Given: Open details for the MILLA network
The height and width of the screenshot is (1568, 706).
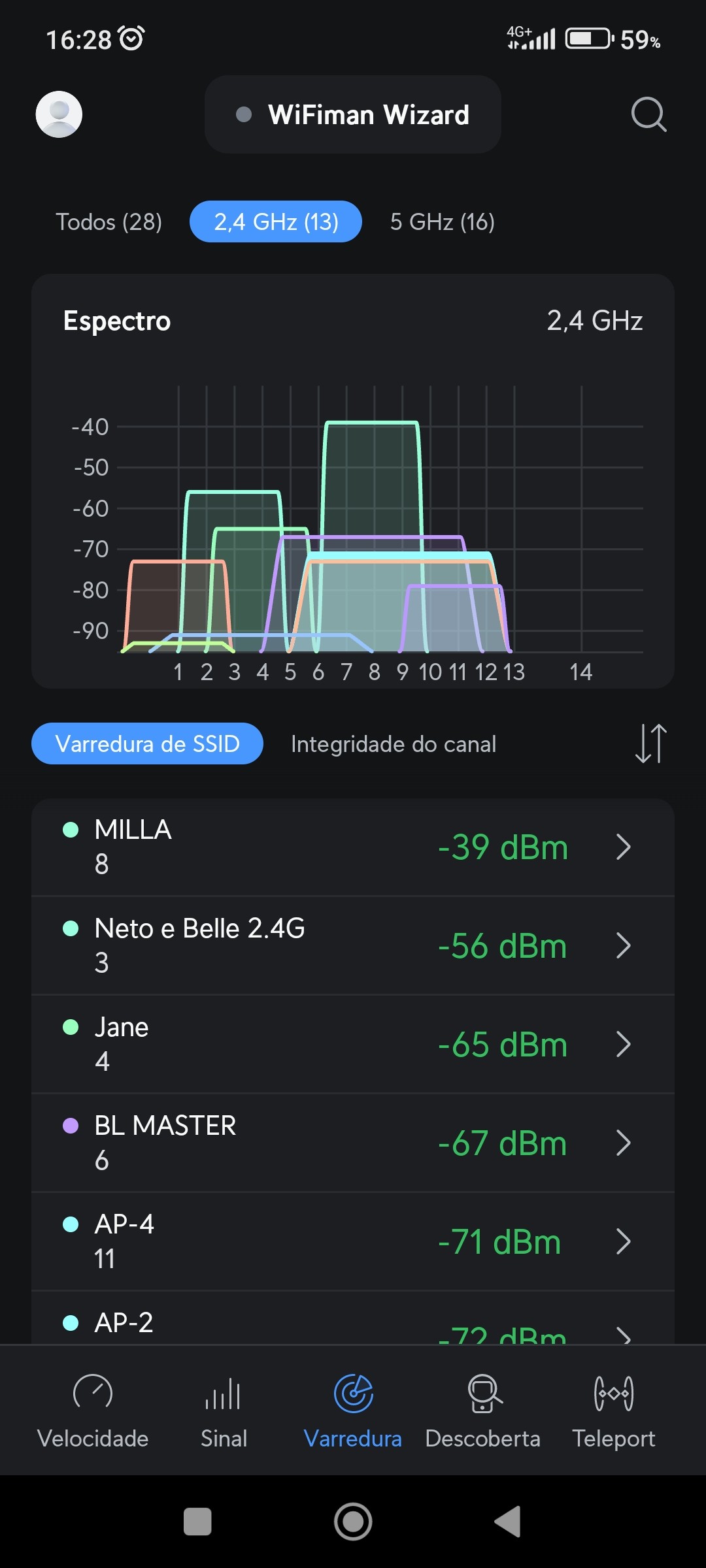Looking at the screenshot, I should (353, 847).
